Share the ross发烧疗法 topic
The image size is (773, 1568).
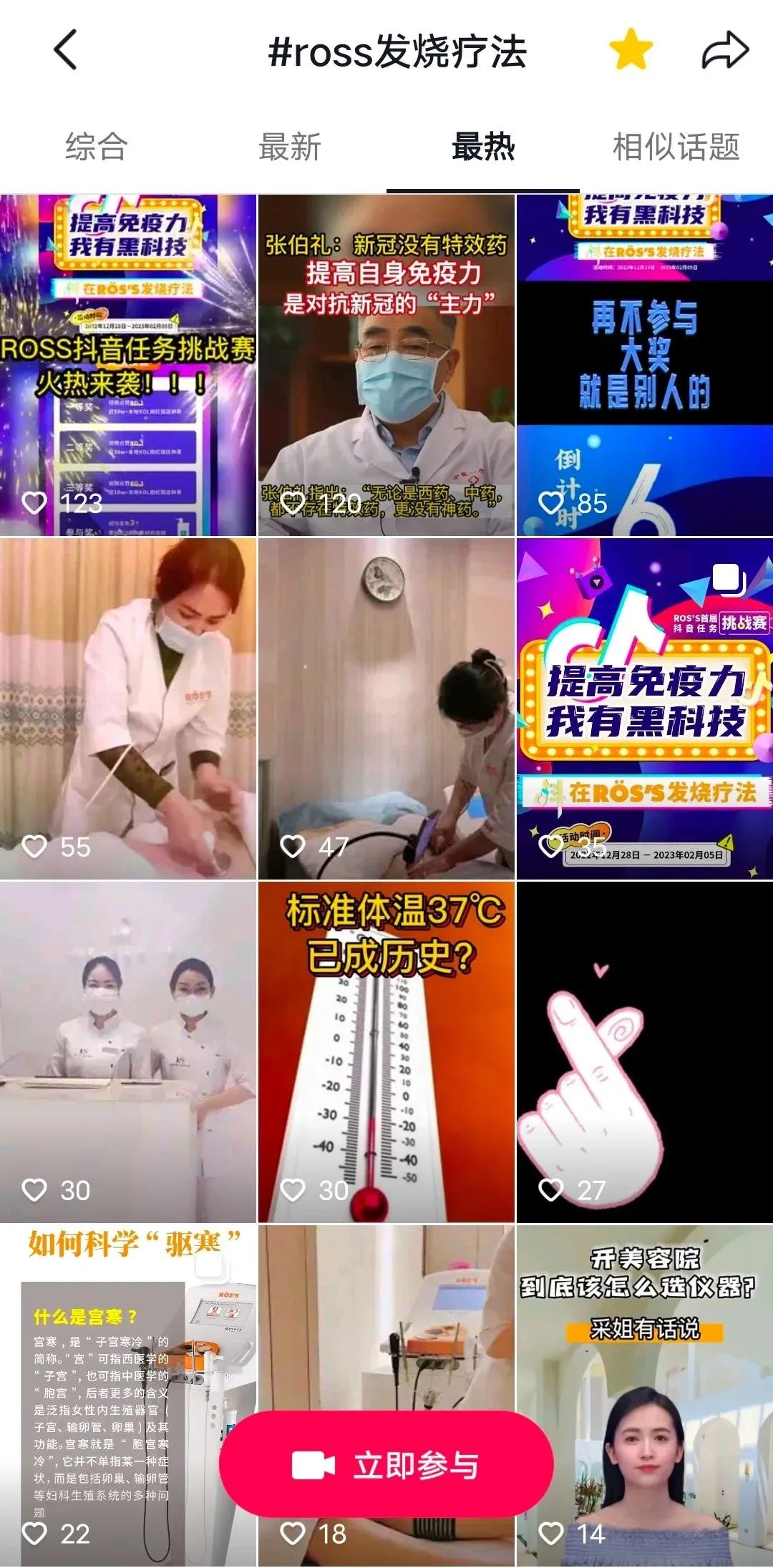tap(724, 50)
